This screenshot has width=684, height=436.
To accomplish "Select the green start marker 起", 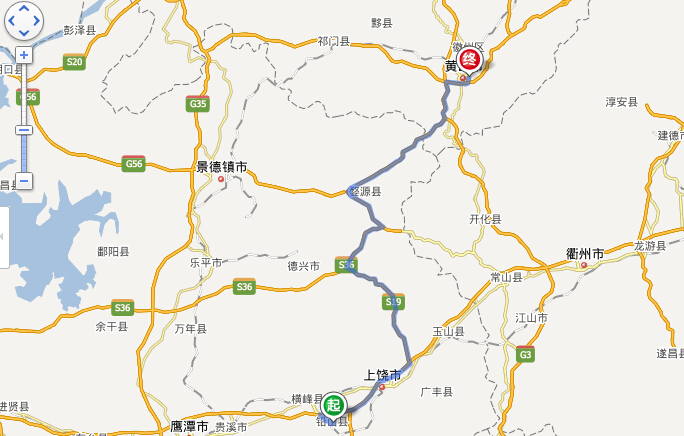I will 333,405.
